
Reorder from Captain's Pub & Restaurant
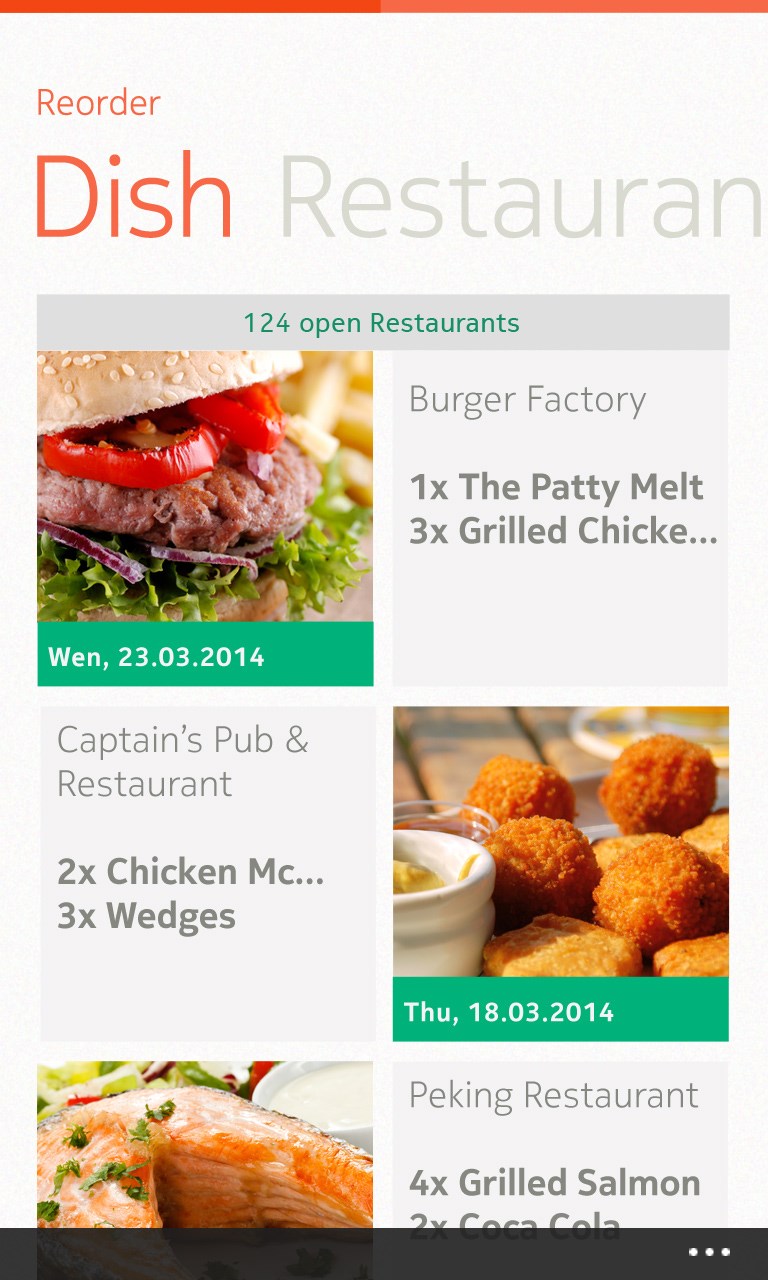[x=207, y=873]
